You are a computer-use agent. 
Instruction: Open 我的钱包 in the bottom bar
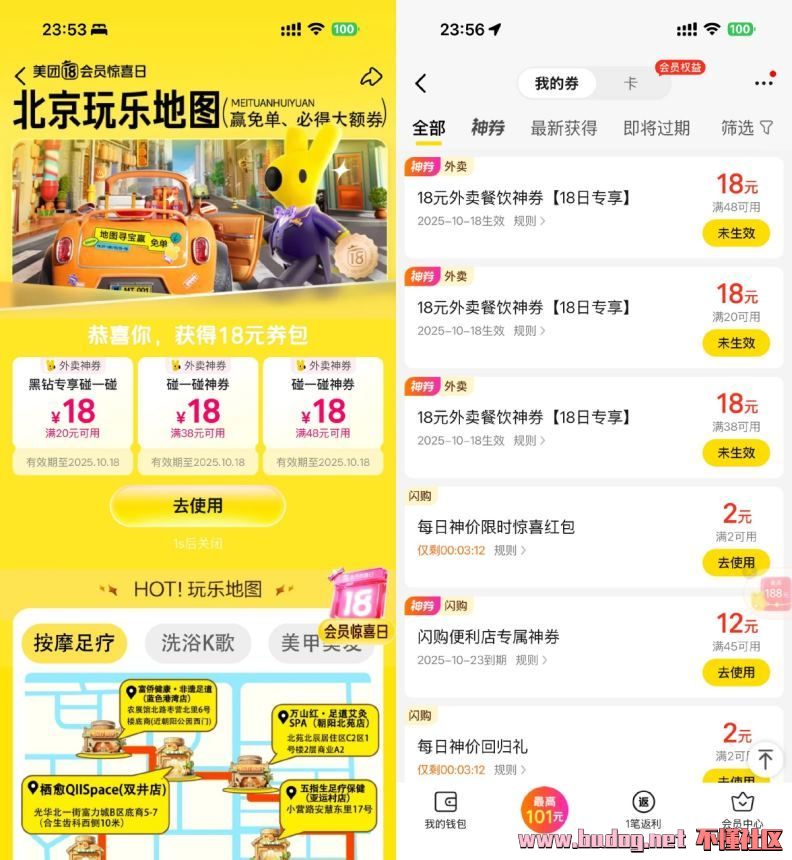click(445, 809)
